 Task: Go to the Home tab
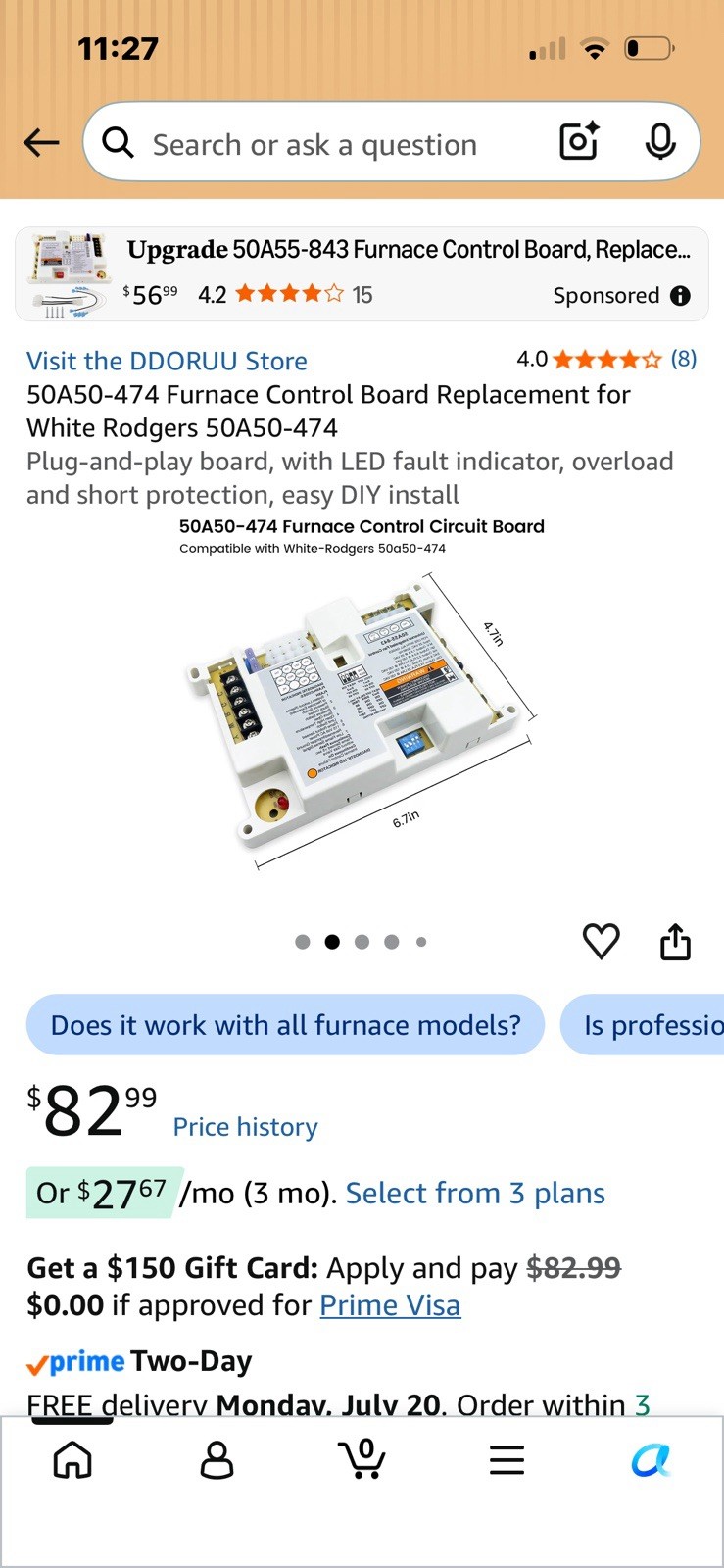[72, 1460]
